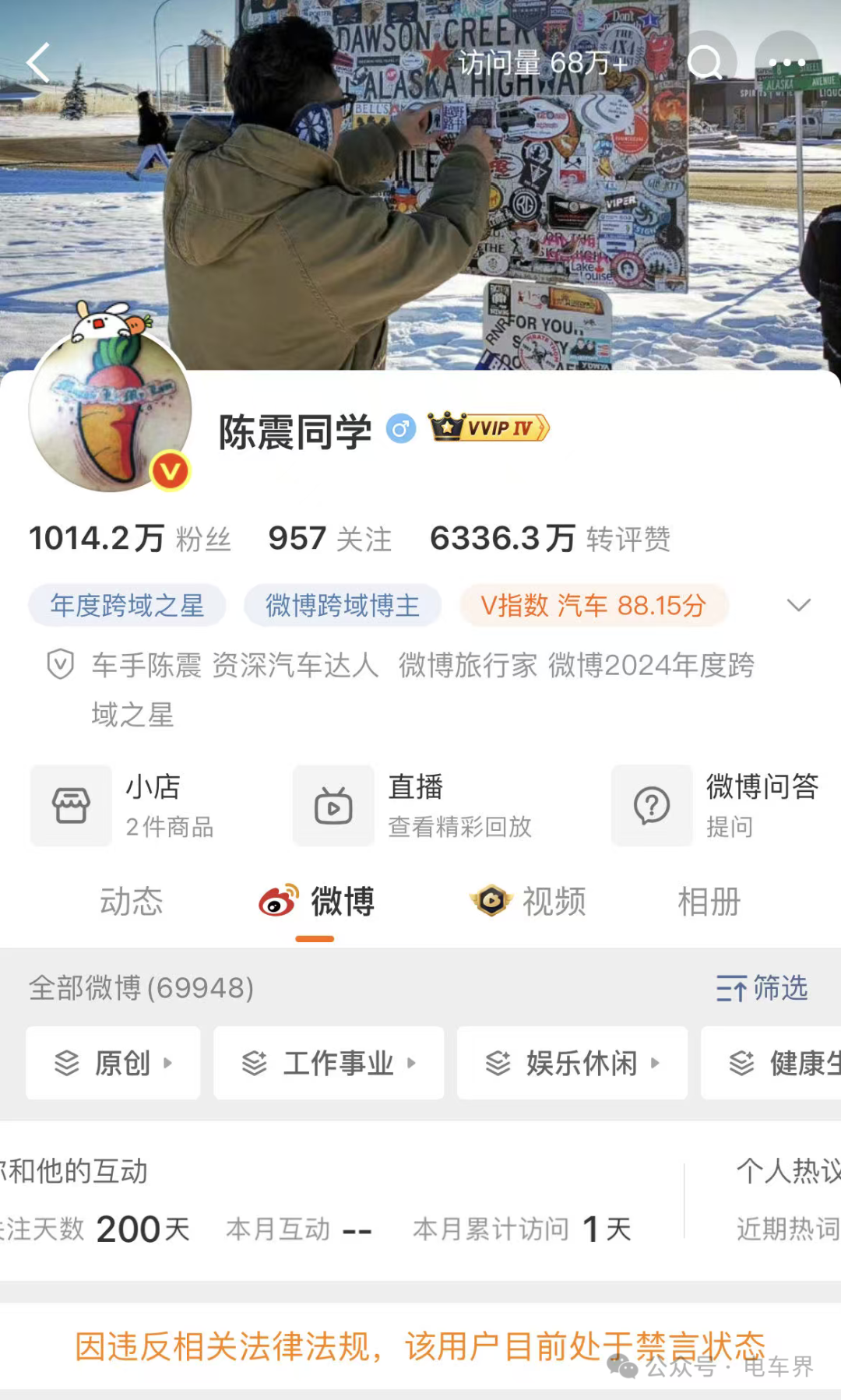Open the V指数 汽车 88.15分 chip
Screen dimensions: 841x1400
coord(593,606)
